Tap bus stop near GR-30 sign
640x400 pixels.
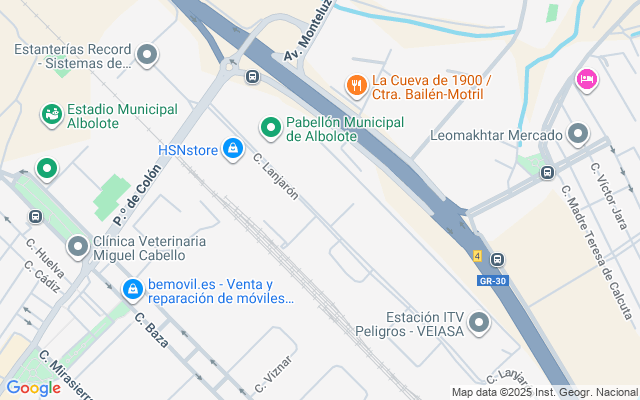point(497,260)
